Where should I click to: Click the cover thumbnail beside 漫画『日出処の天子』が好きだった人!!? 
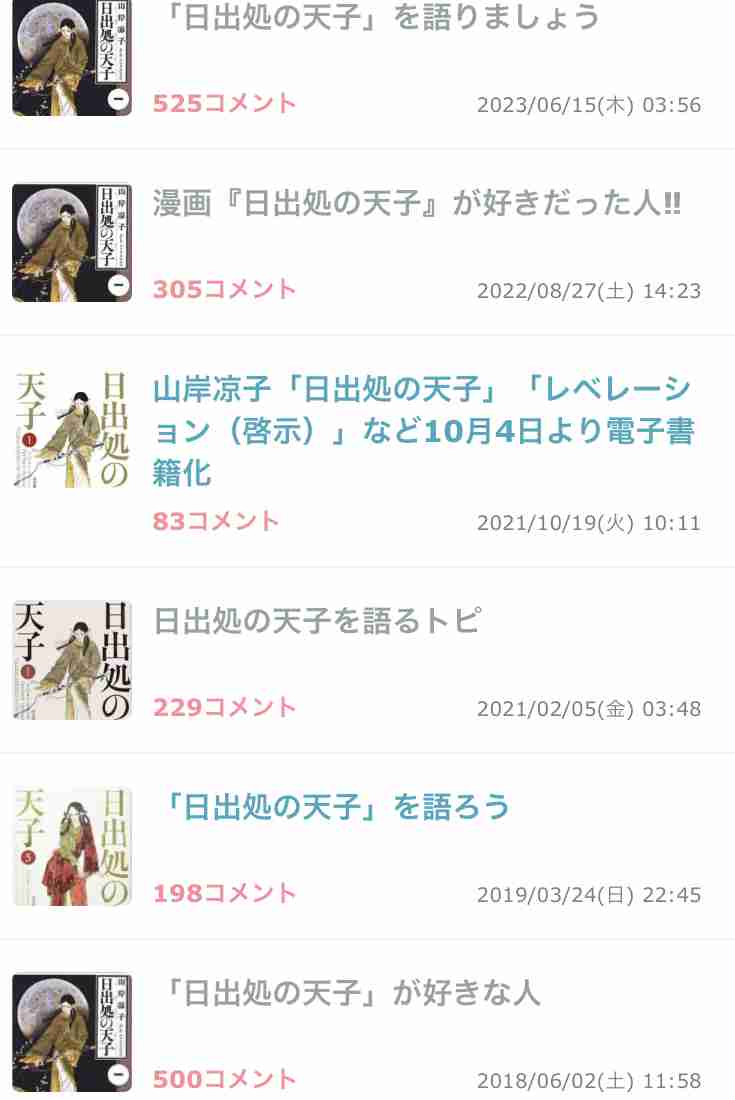pyautogui.click(x=71, y=243)
